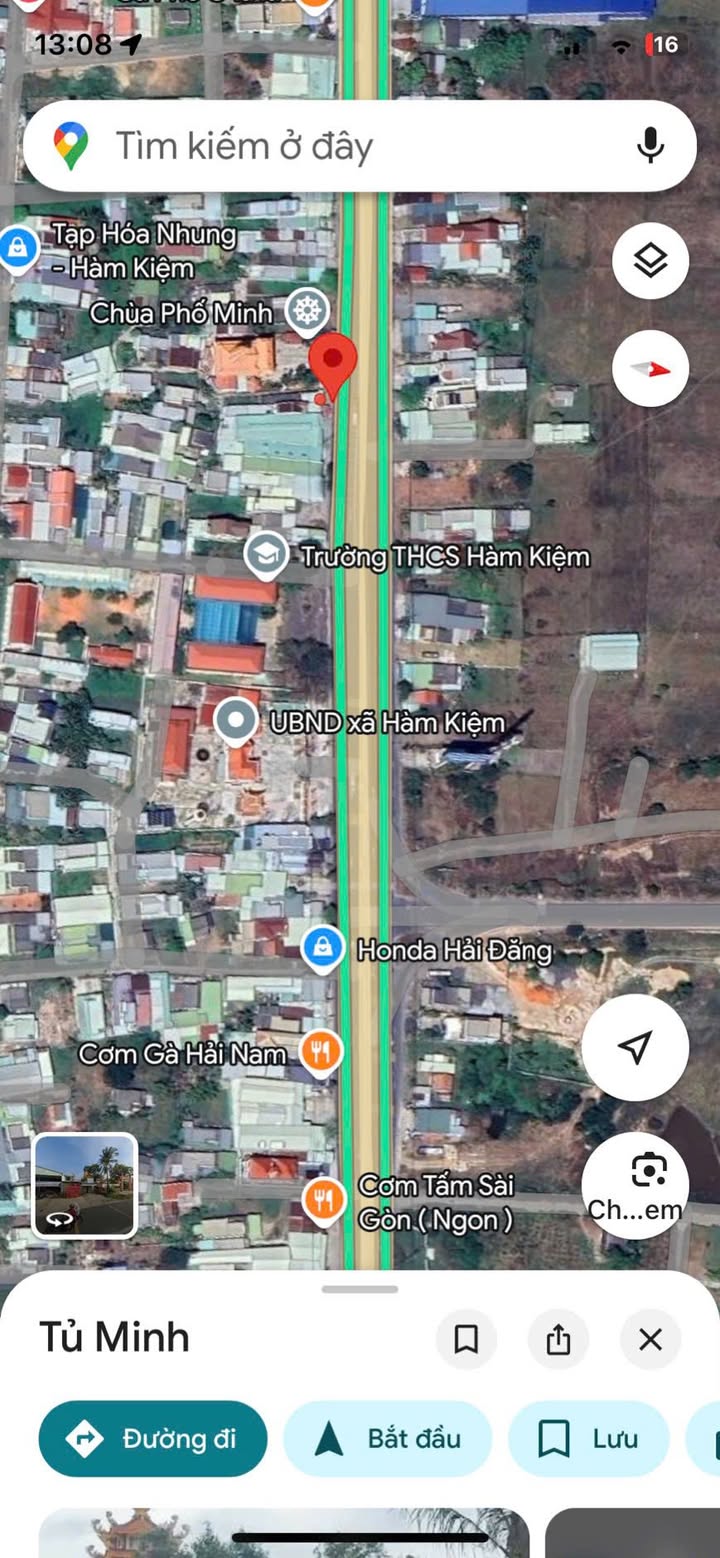The image size is (720, 1558).
Task: Center the map on my location
Action: [x=635, y=1047]
